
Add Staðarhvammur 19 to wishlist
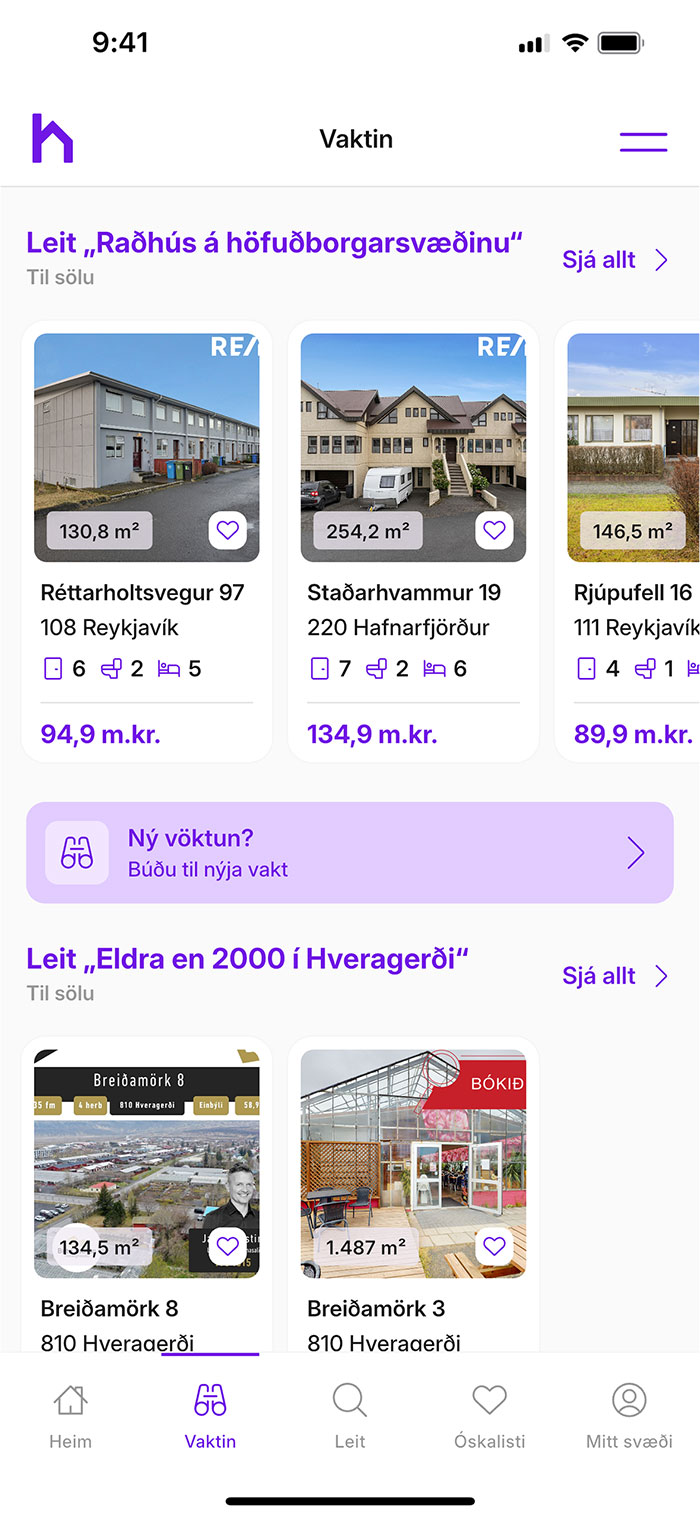(494, 530)
